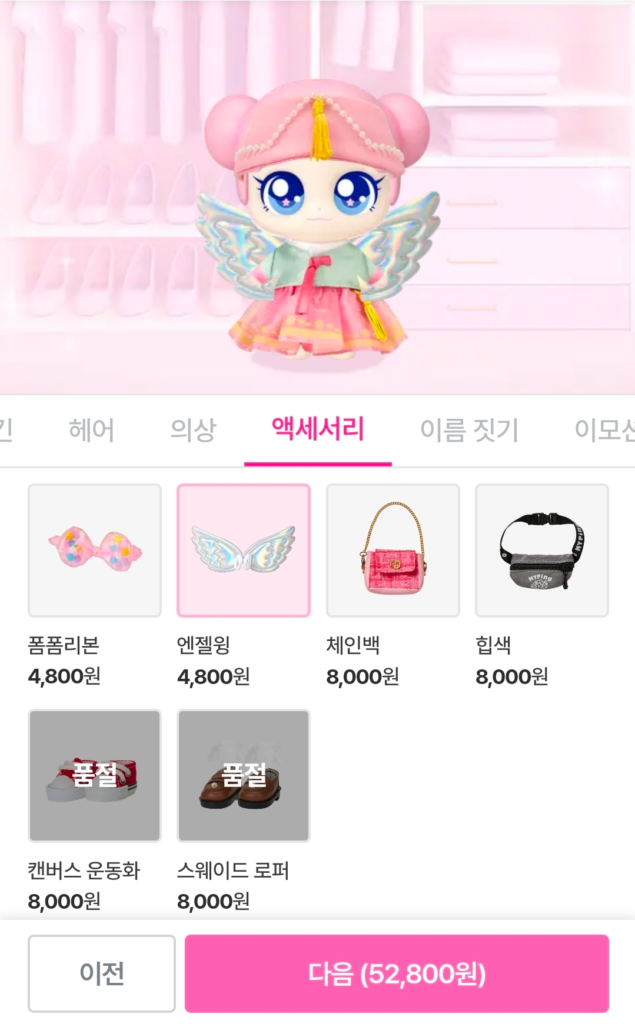This screenshot has width=635, height=1024.
Task: Switch to the 헤어 tab
Action: coord(91,430)
